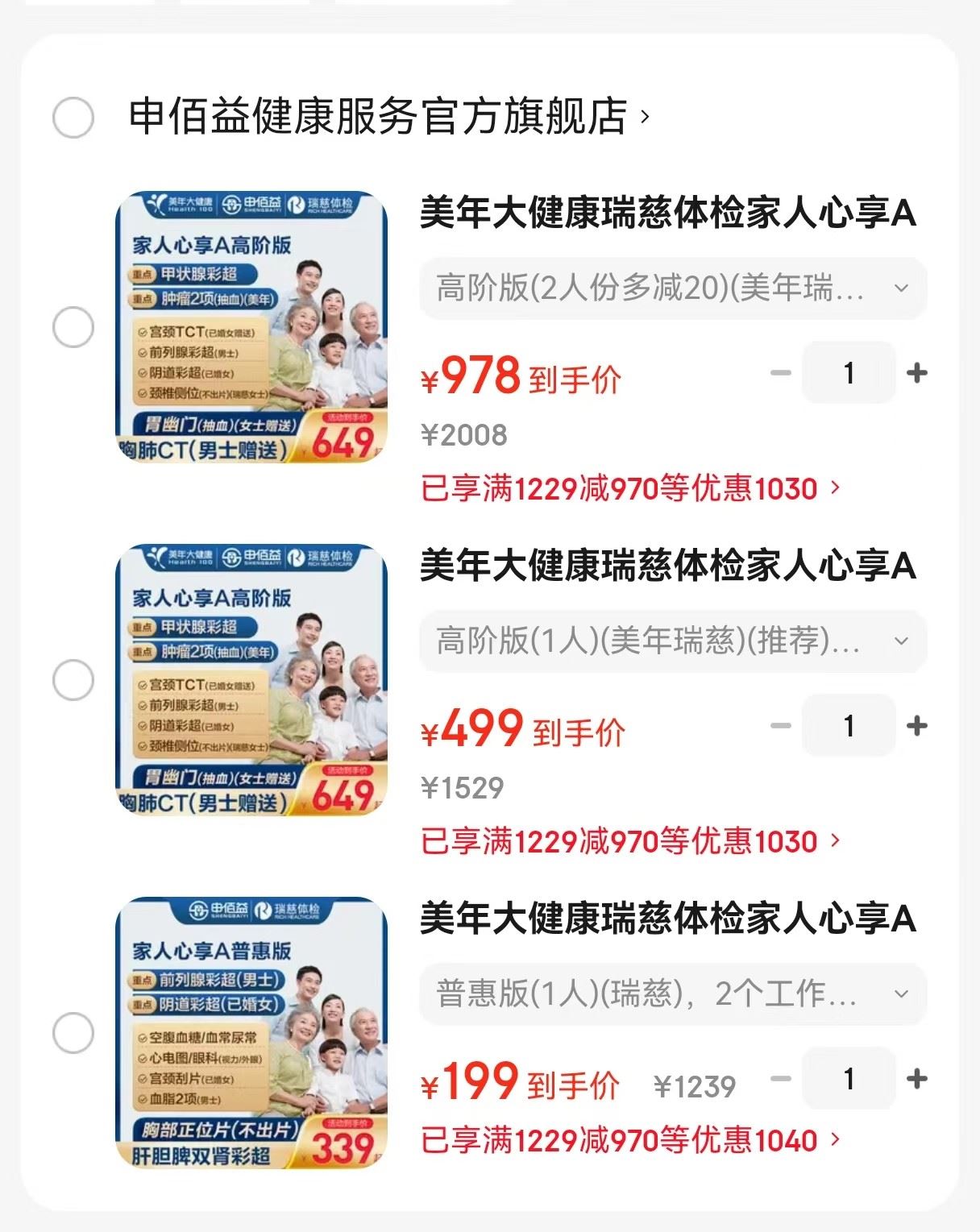The width and height of the screenshot is (980, 1232).
Task: Open the 家人心享A普惠版 product image
Action: [251, 1032]
